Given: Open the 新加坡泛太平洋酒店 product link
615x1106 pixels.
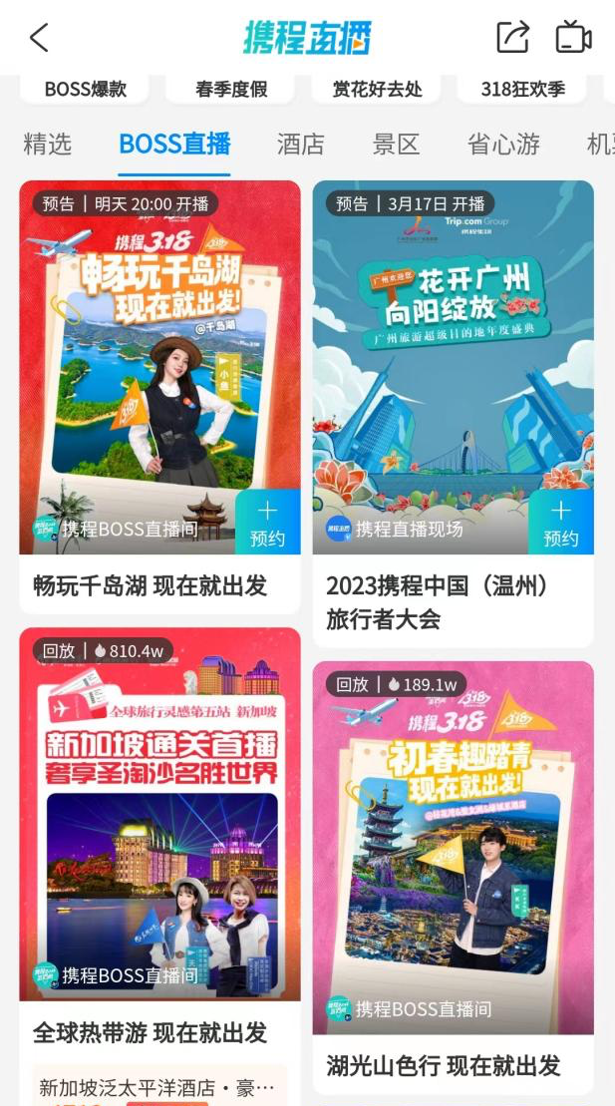Looking at the screenshot, I should point(157,1087).
